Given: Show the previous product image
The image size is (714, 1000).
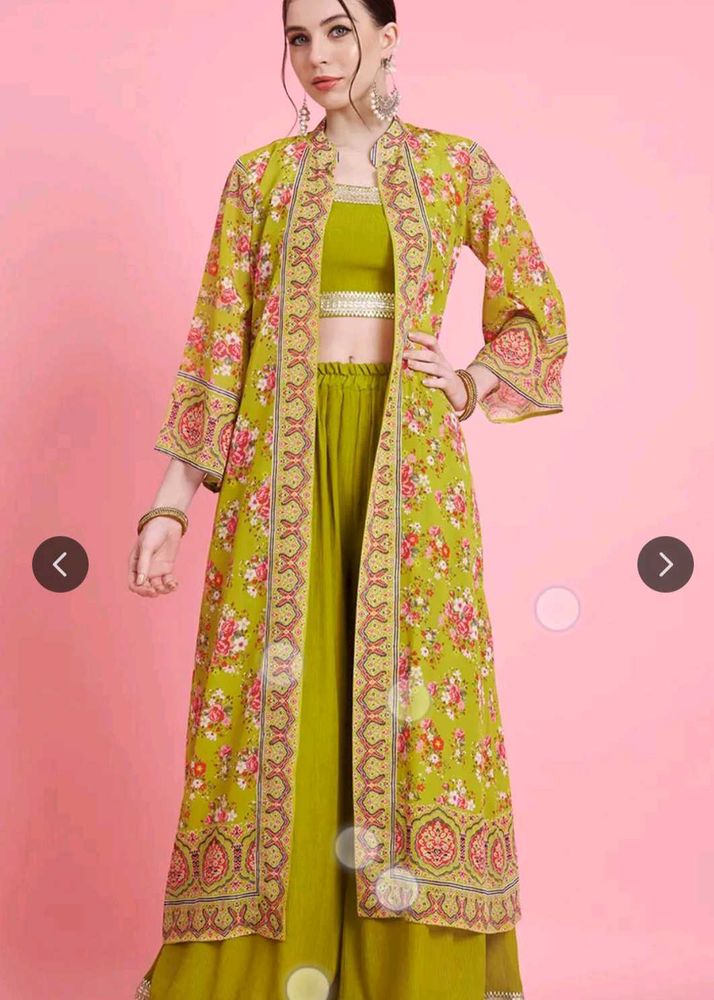Looking at the screenshot, I should tap(60, 564).
